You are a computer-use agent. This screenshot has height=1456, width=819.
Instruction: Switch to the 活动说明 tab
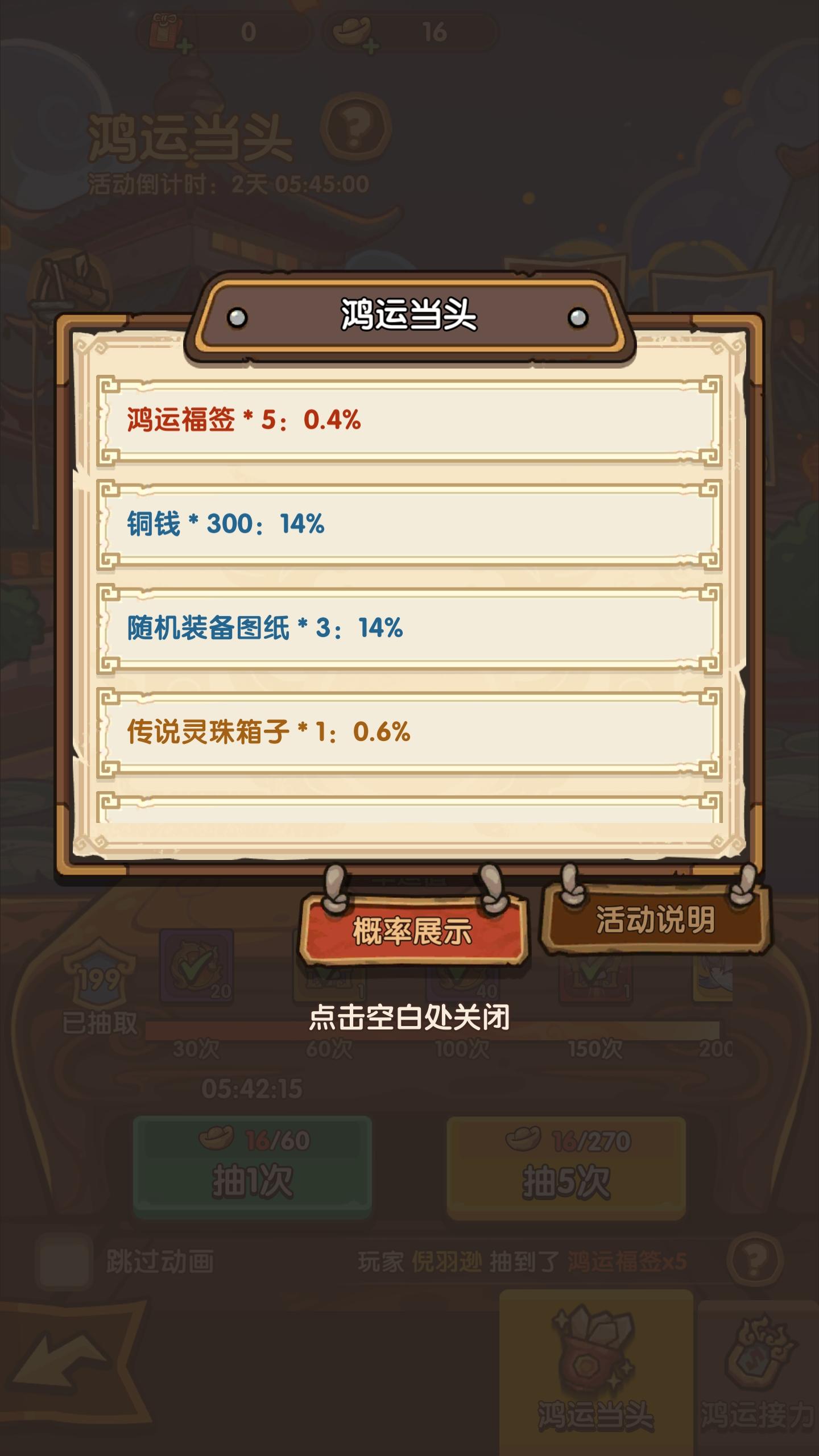coord(655,919)
